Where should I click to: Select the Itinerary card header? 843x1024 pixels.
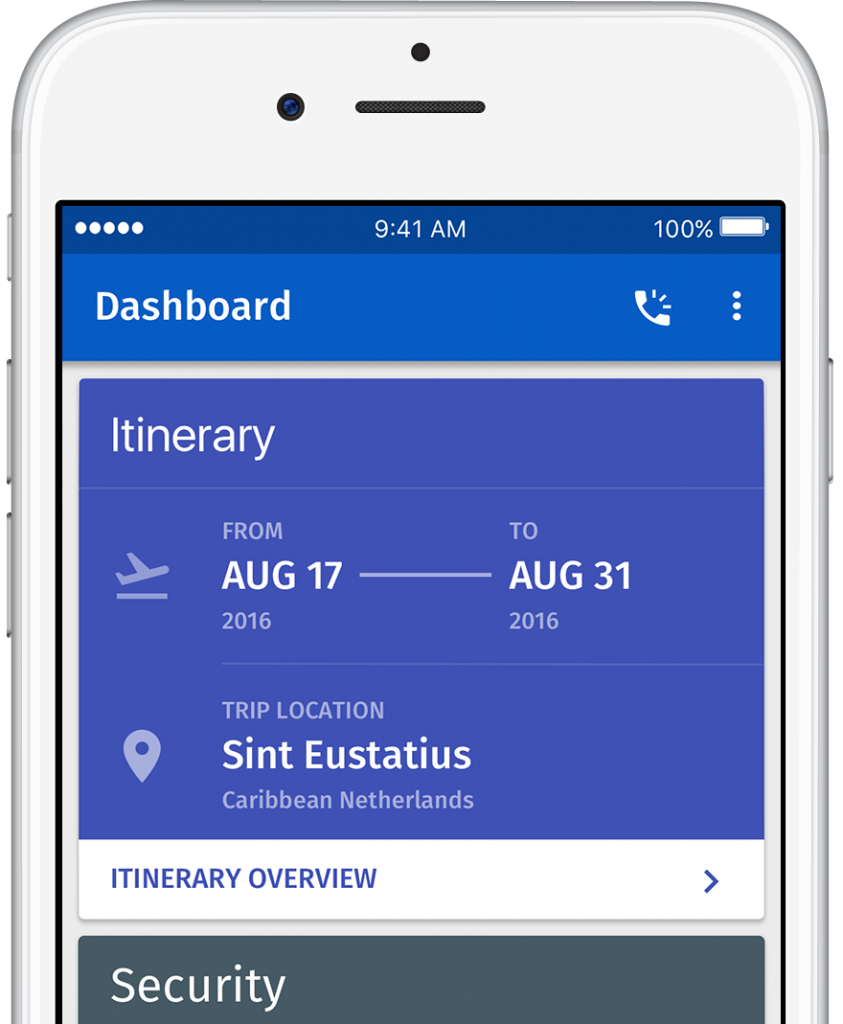point(191,434)
